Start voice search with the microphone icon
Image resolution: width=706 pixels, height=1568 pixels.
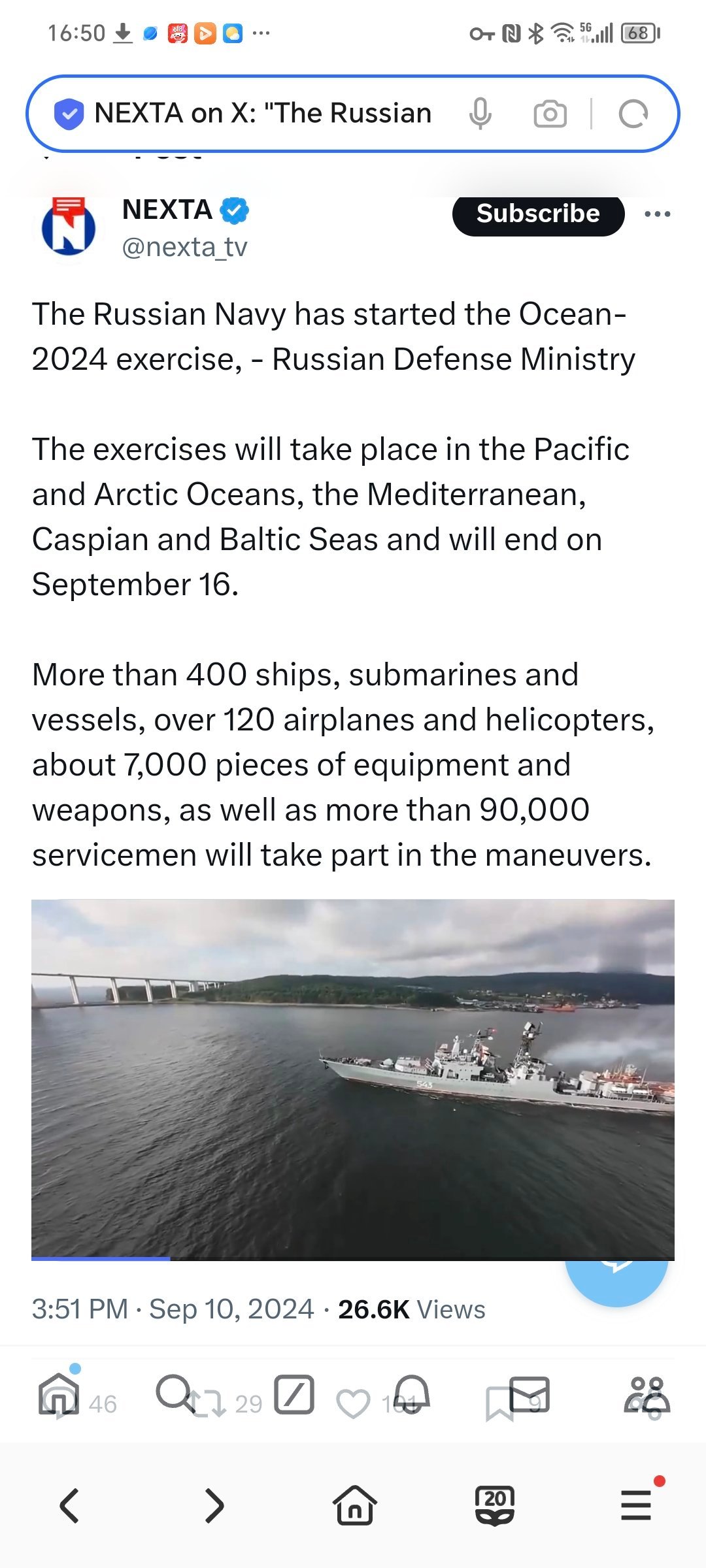point(480,114)
